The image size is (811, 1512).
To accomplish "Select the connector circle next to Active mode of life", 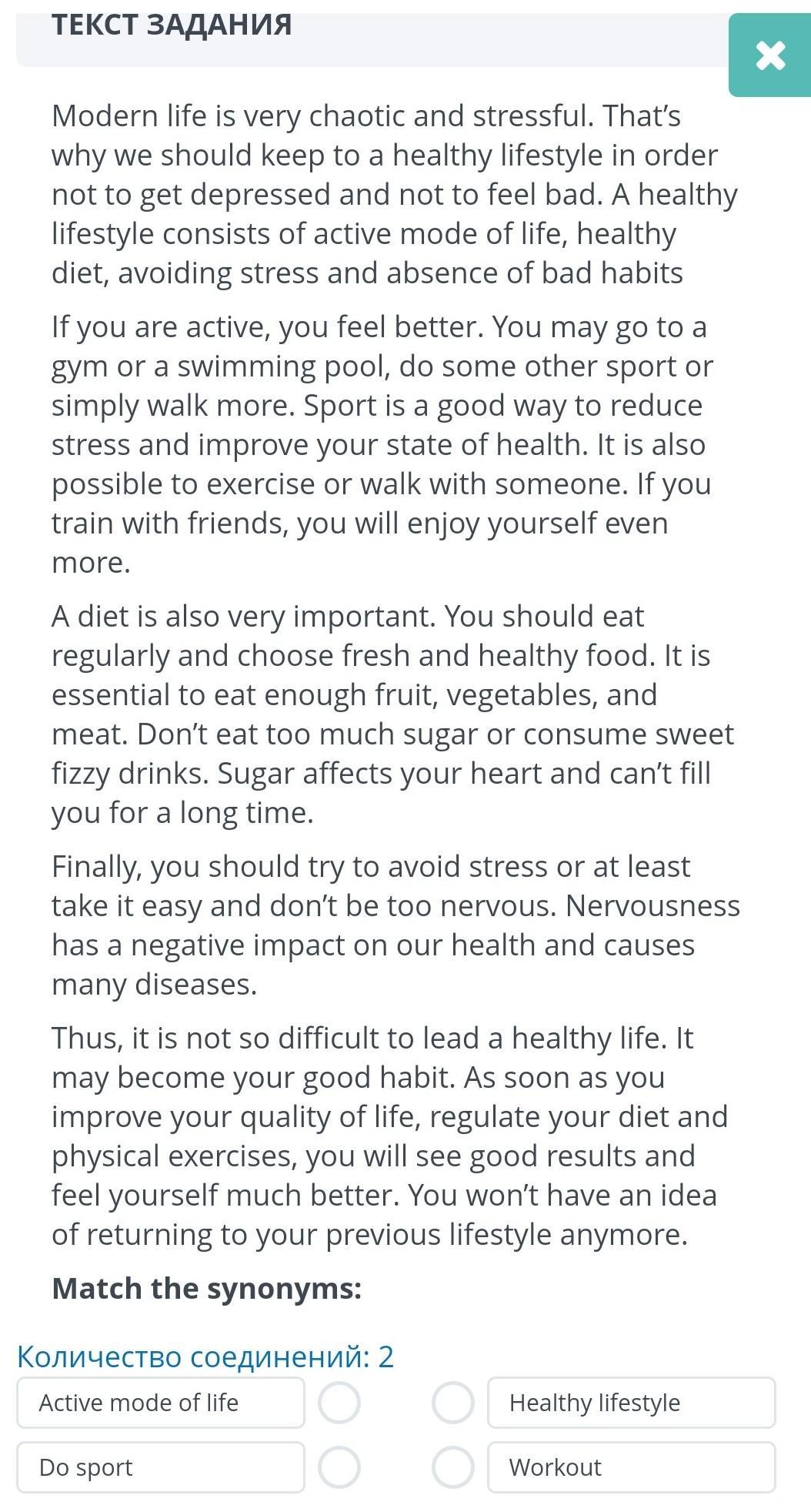I will point(339,1402).
